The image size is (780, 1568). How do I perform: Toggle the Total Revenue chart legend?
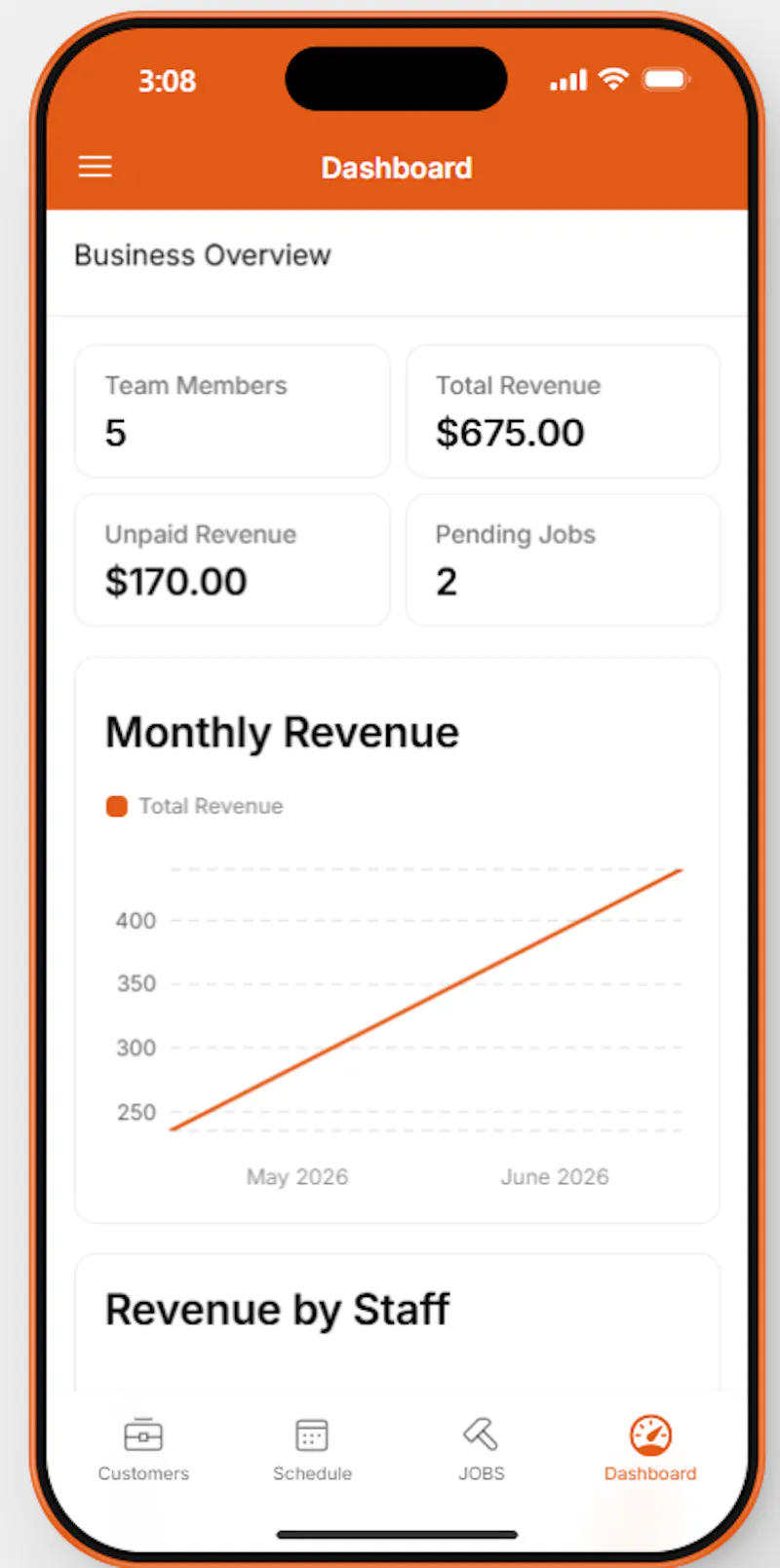tap(195, 806)
